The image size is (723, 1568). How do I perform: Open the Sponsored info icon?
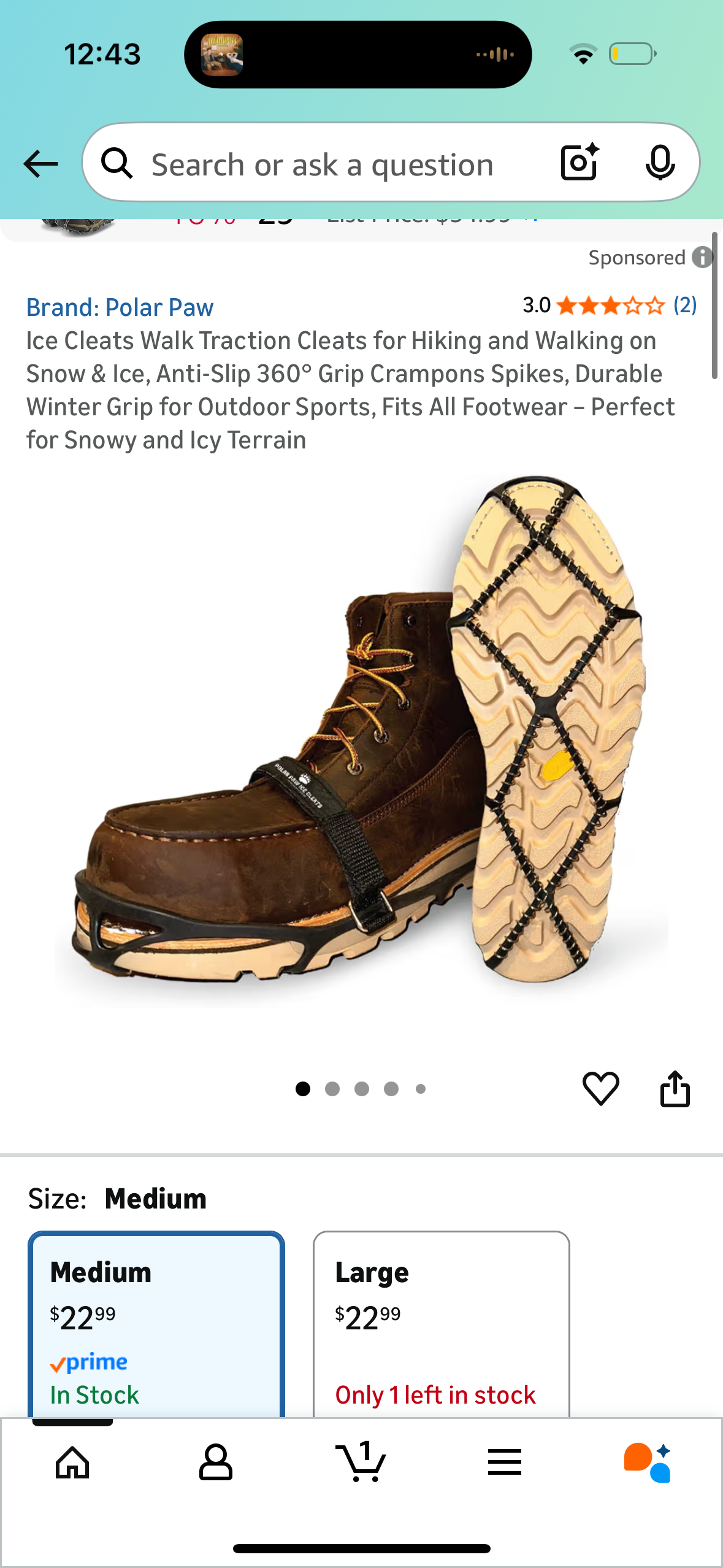pos(703,257)
